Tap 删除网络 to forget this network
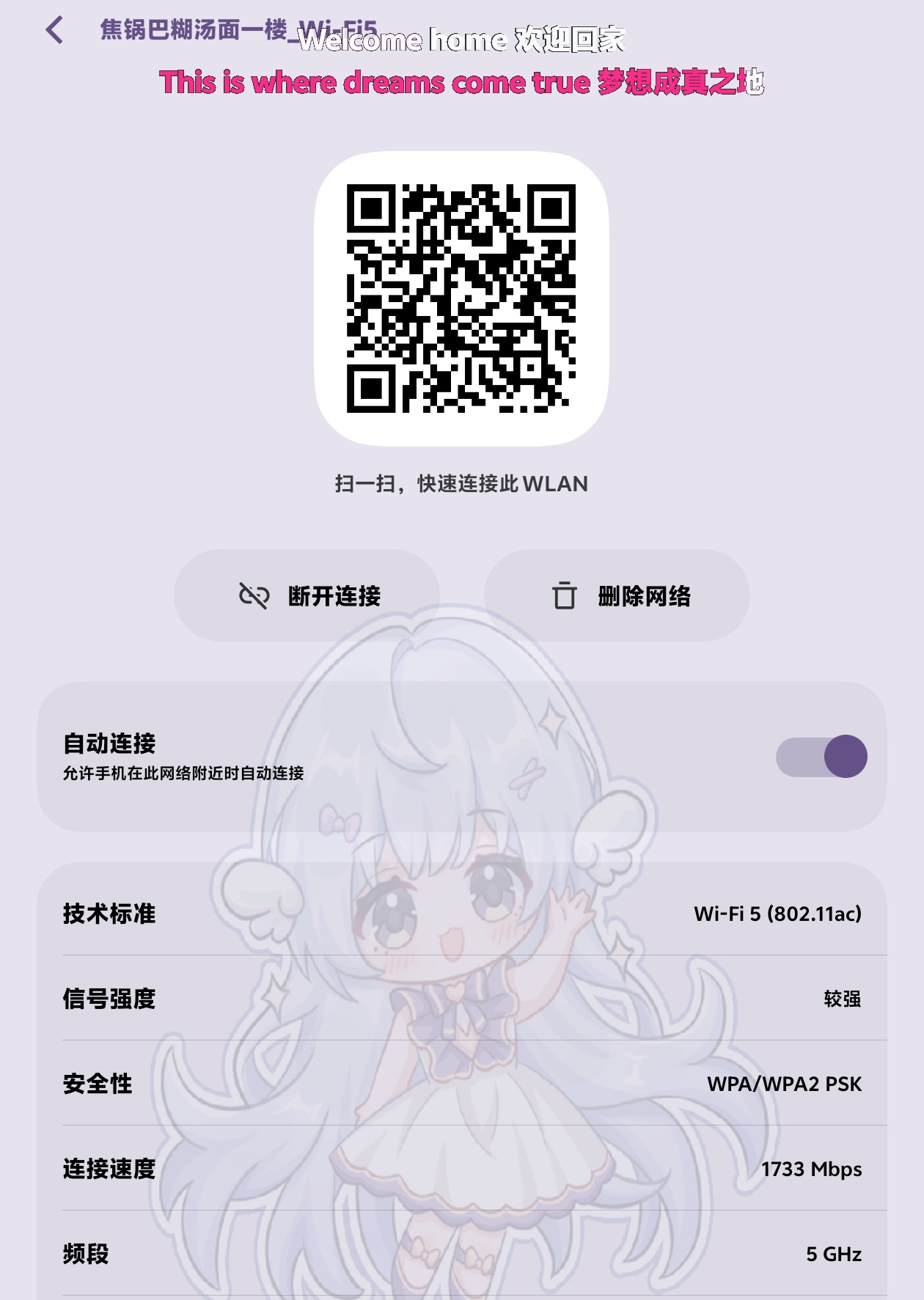This screenshot has width=924, height=1300. (617, 595)
